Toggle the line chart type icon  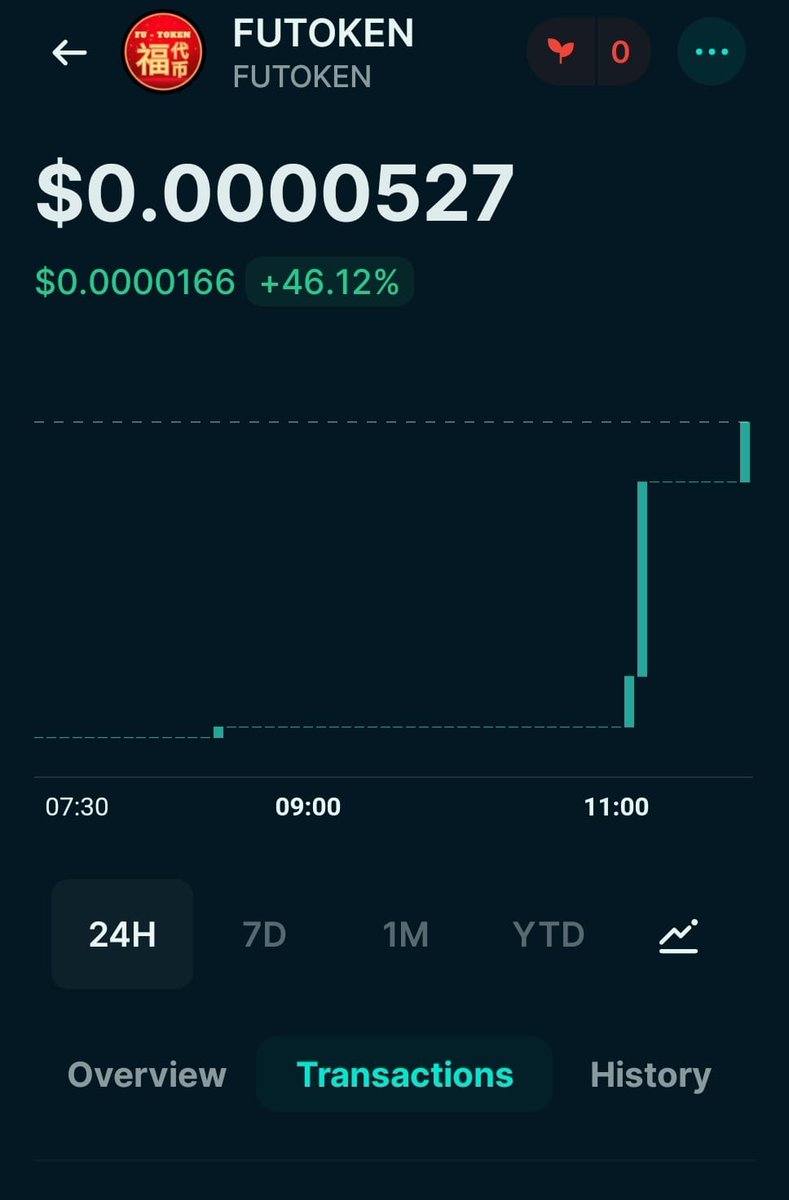(678, 935)
